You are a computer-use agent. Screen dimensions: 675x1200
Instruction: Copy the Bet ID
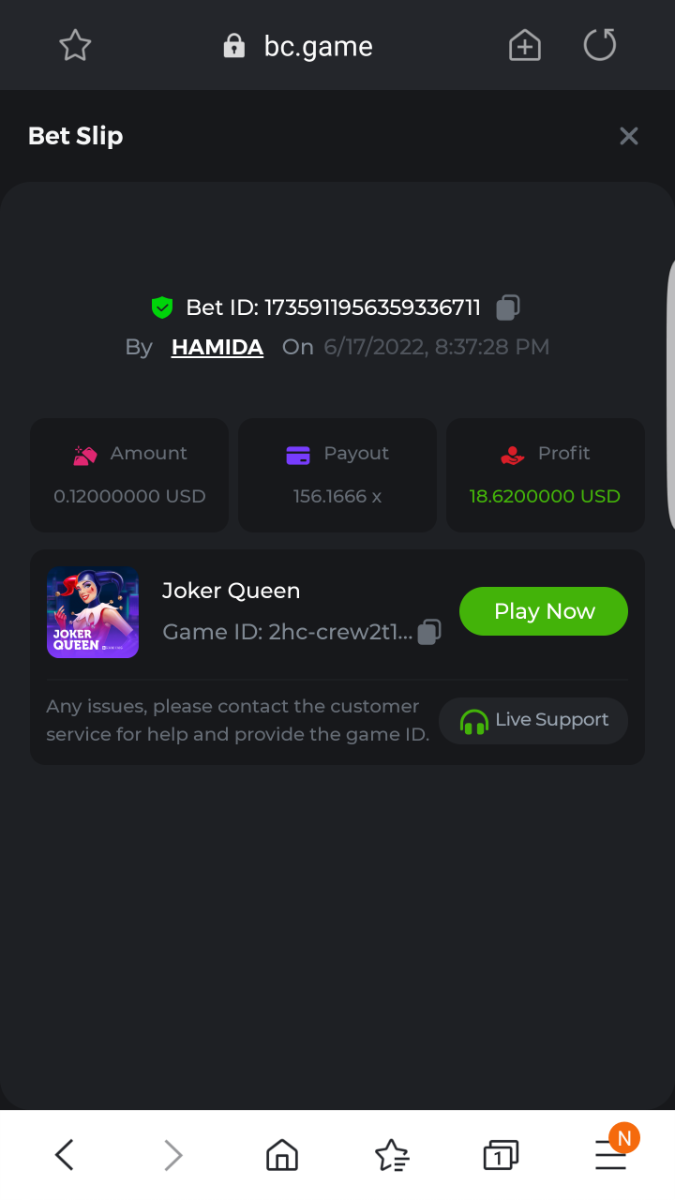(508, 307)
